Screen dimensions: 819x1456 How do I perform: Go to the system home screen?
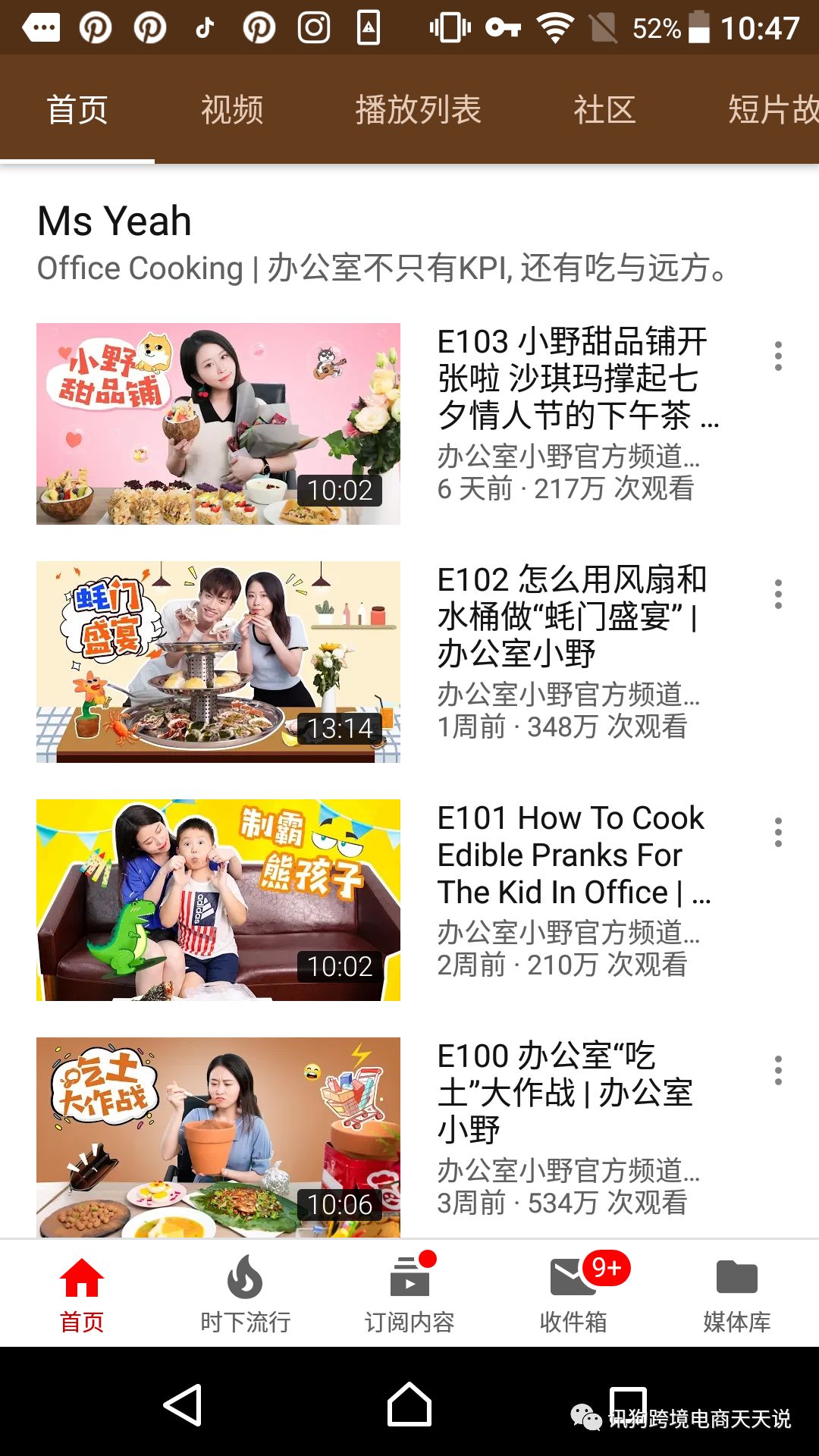pyautogui.click(x=409, y=1405)
